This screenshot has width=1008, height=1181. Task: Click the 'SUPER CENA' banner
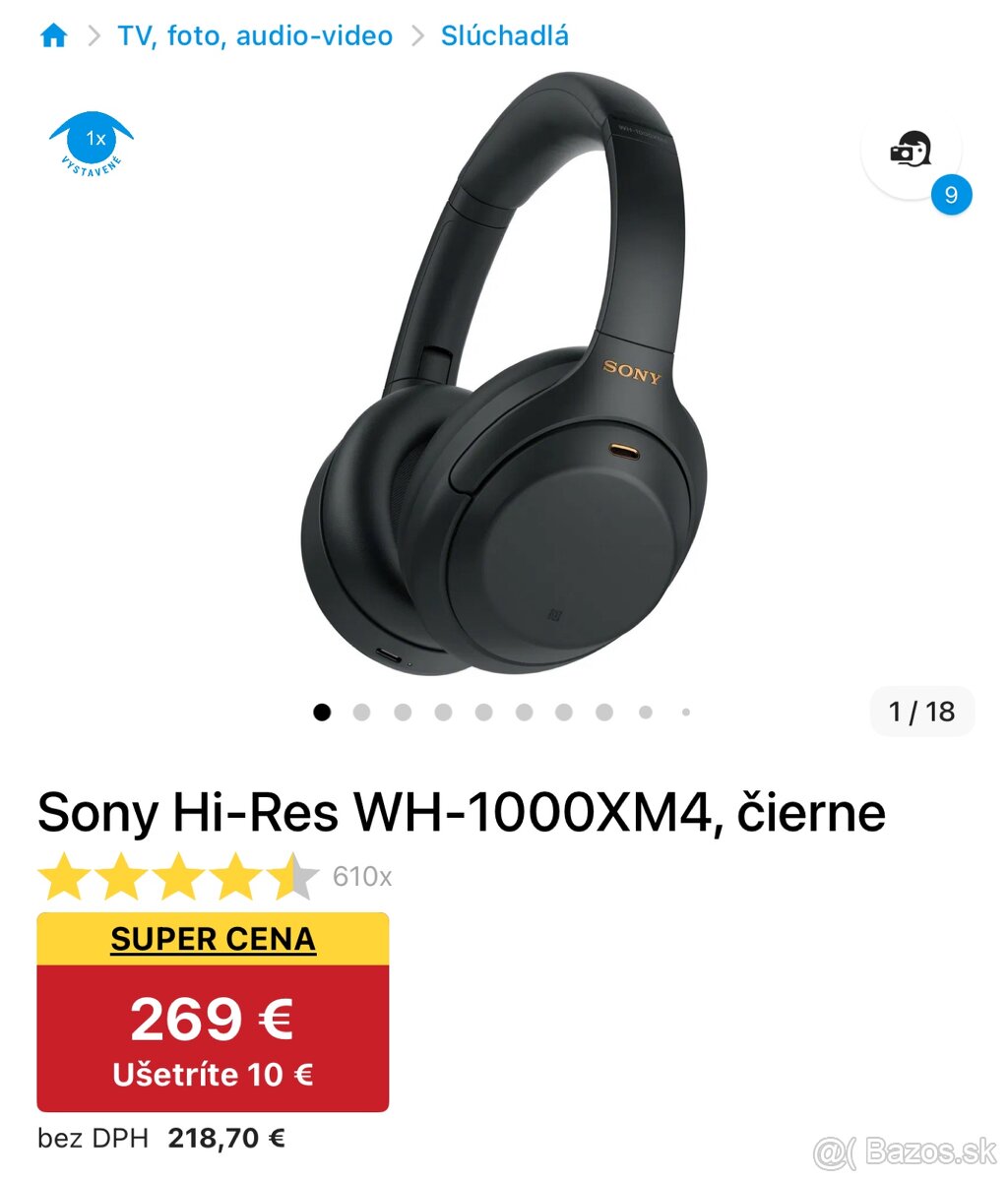pos(213,938)
